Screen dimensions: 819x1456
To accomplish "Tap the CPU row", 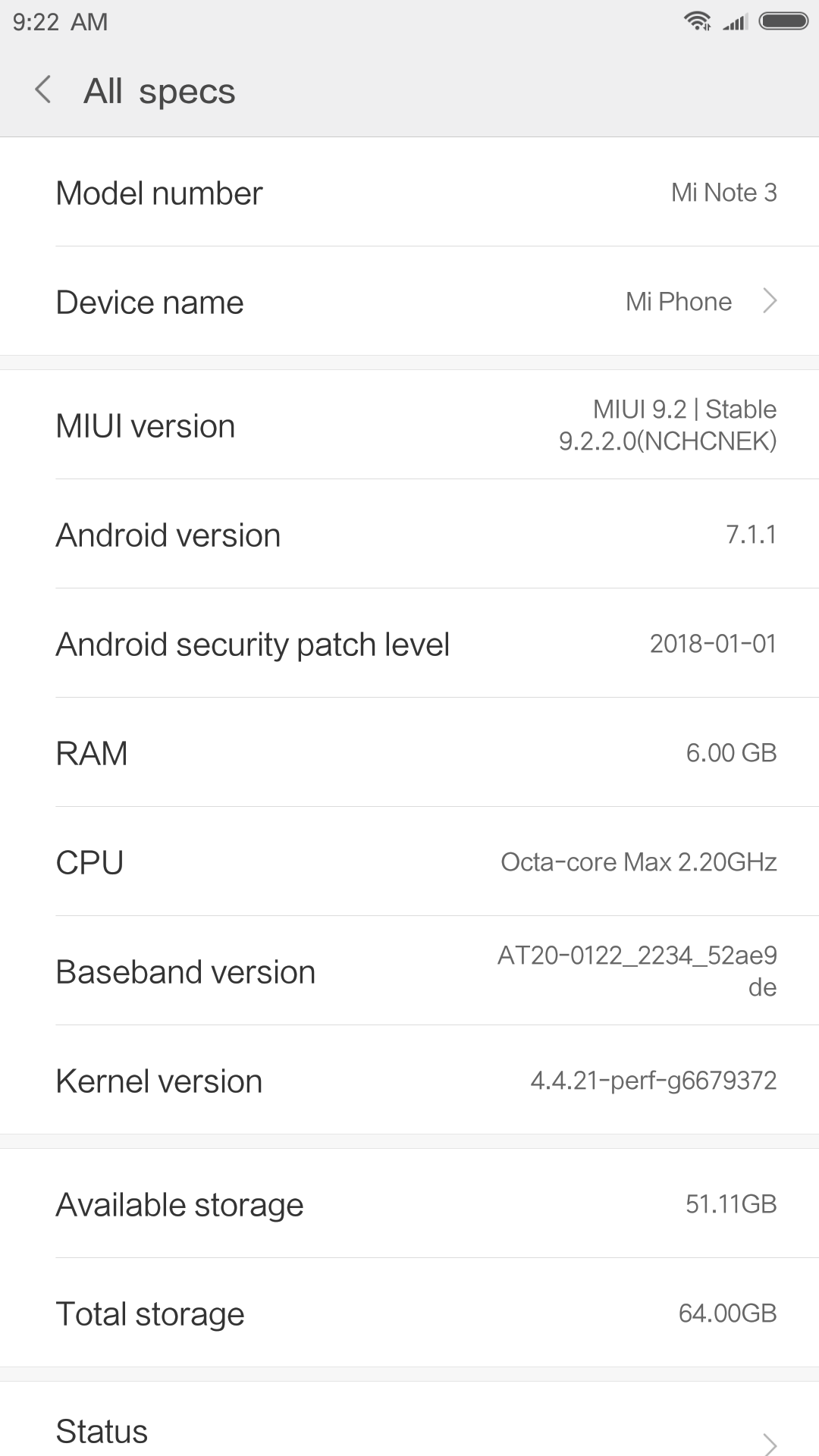I will [409, 861].
